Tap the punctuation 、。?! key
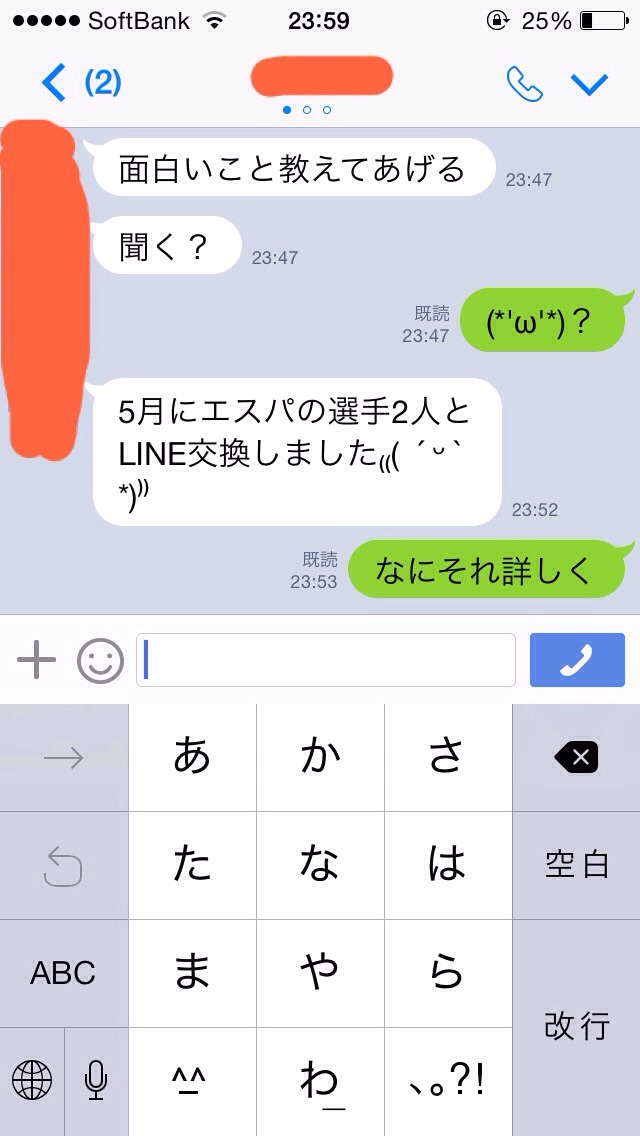 (x=448, y=1080)
